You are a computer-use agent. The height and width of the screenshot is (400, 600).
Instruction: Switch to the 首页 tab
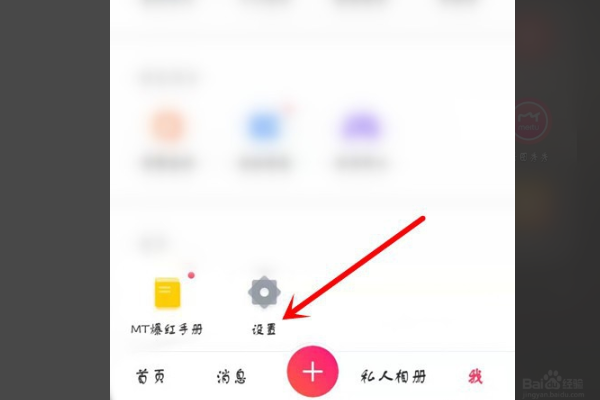point(151,377)
